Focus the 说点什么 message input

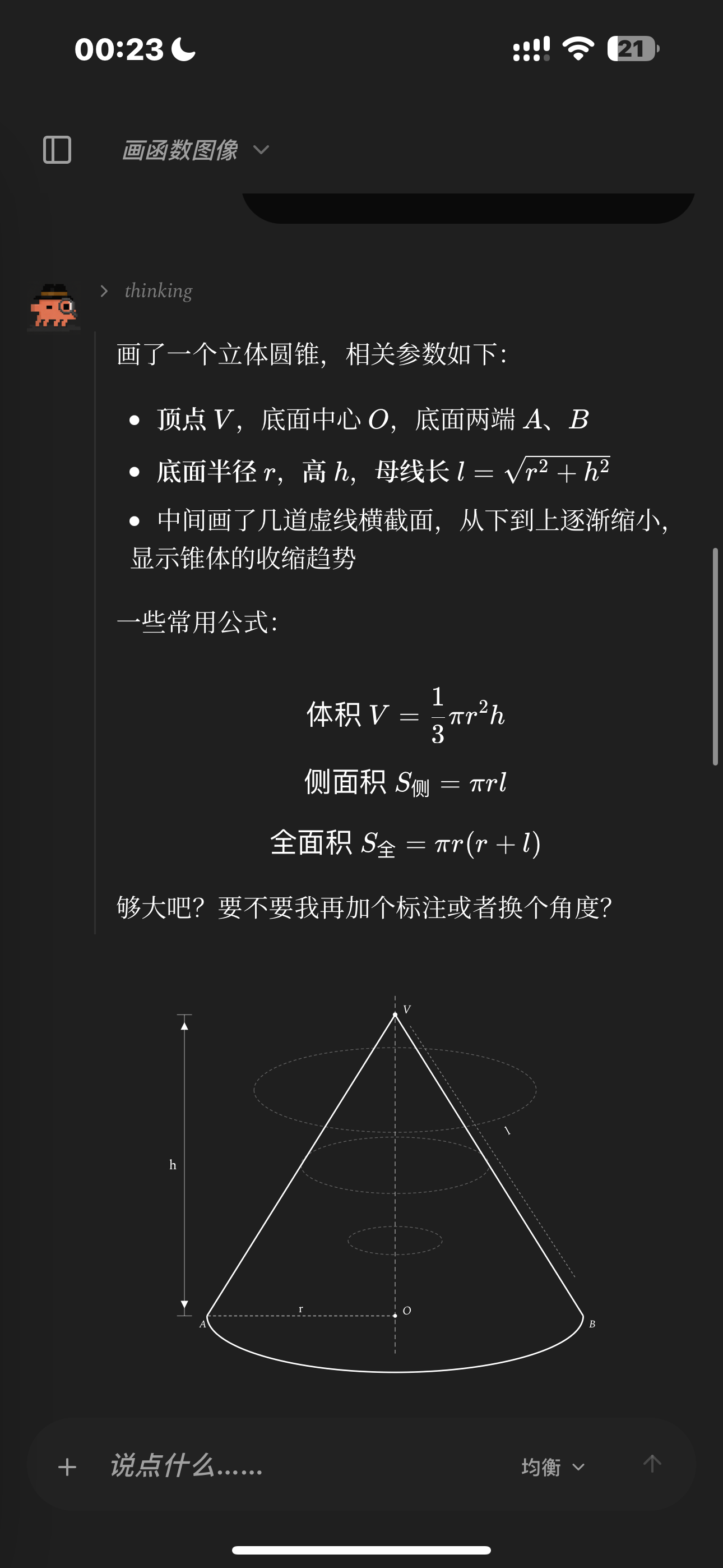pos(298,1467)
